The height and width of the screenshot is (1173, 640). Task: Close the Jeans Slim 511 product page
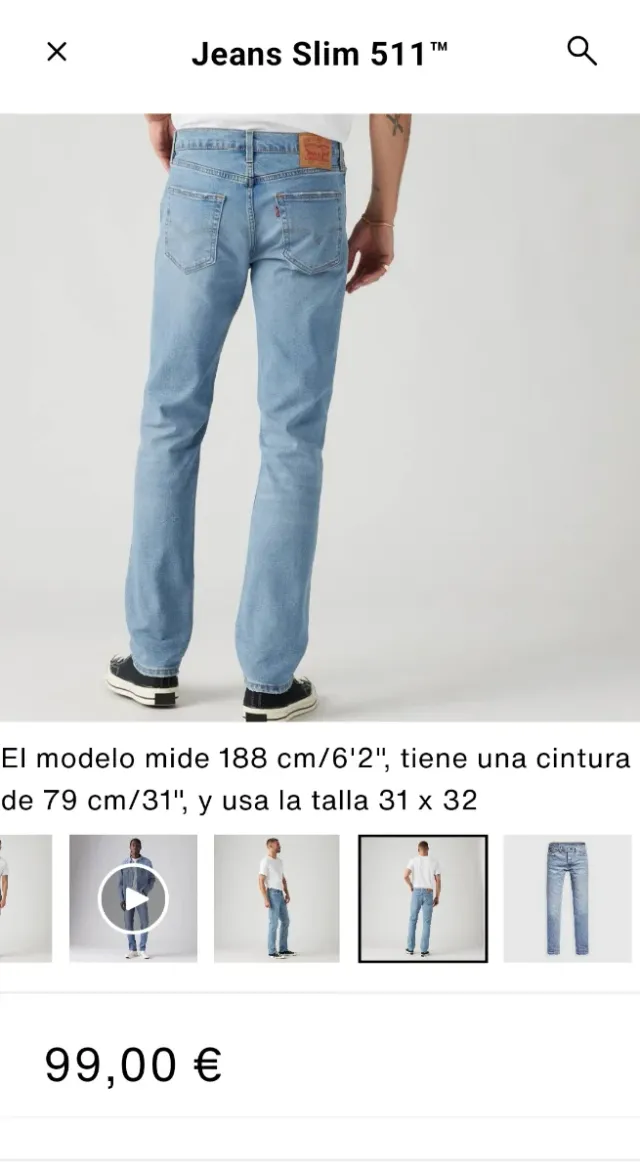[x=57, y=52]
